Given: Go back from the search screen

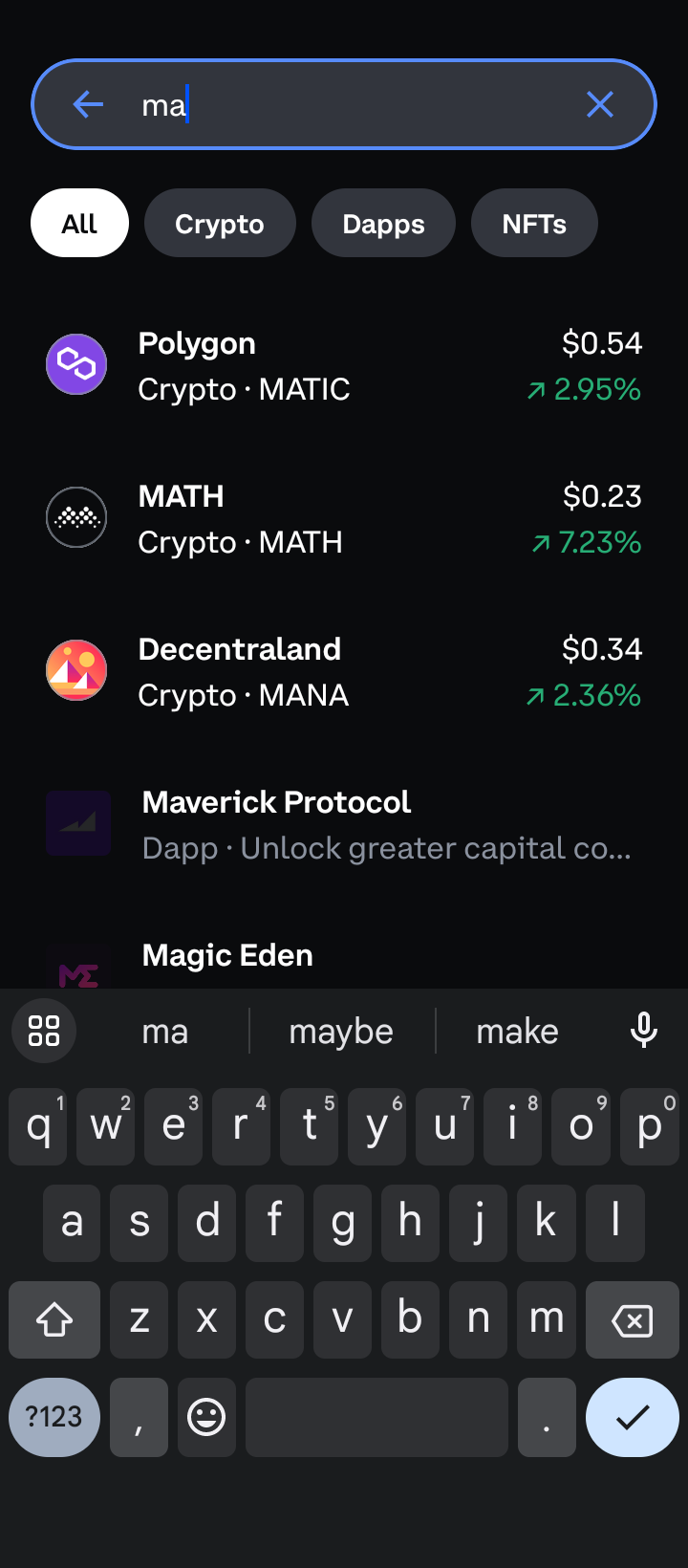Looking at the screenshot, I should 88,104.
